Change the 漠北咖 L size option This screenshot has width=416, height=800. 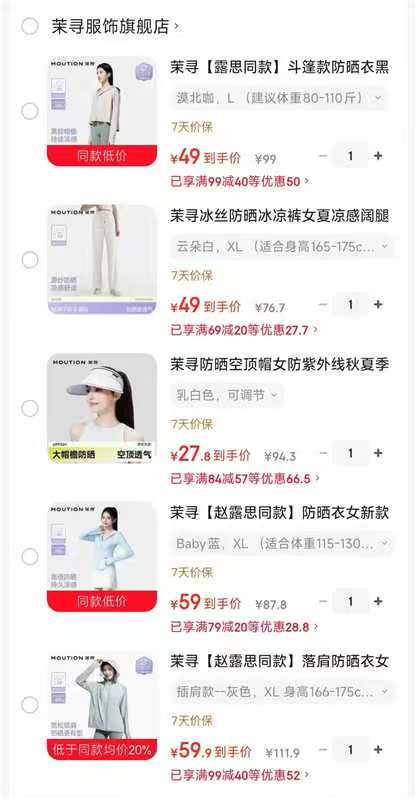tap(280, 97)
